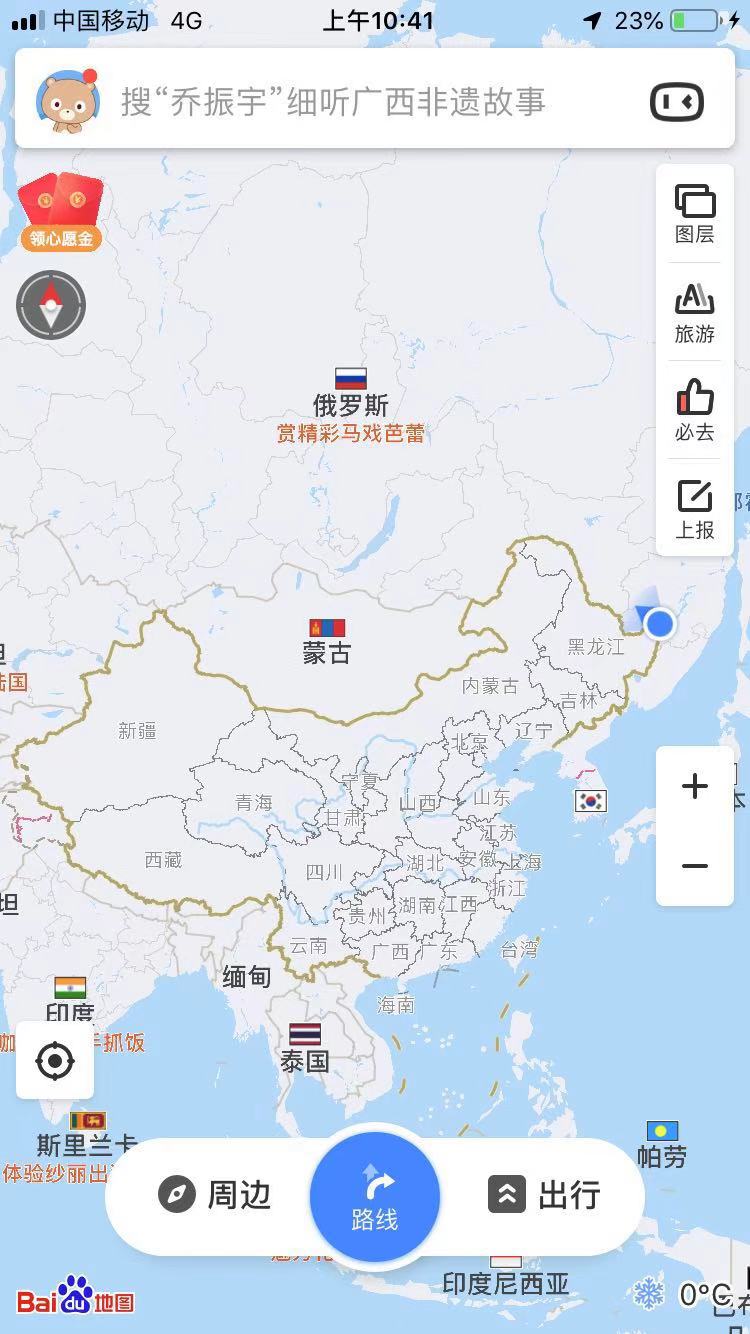Zoom in with the plus button
This screenshot has height=1334, width=750.
click(x=695, y=786)
